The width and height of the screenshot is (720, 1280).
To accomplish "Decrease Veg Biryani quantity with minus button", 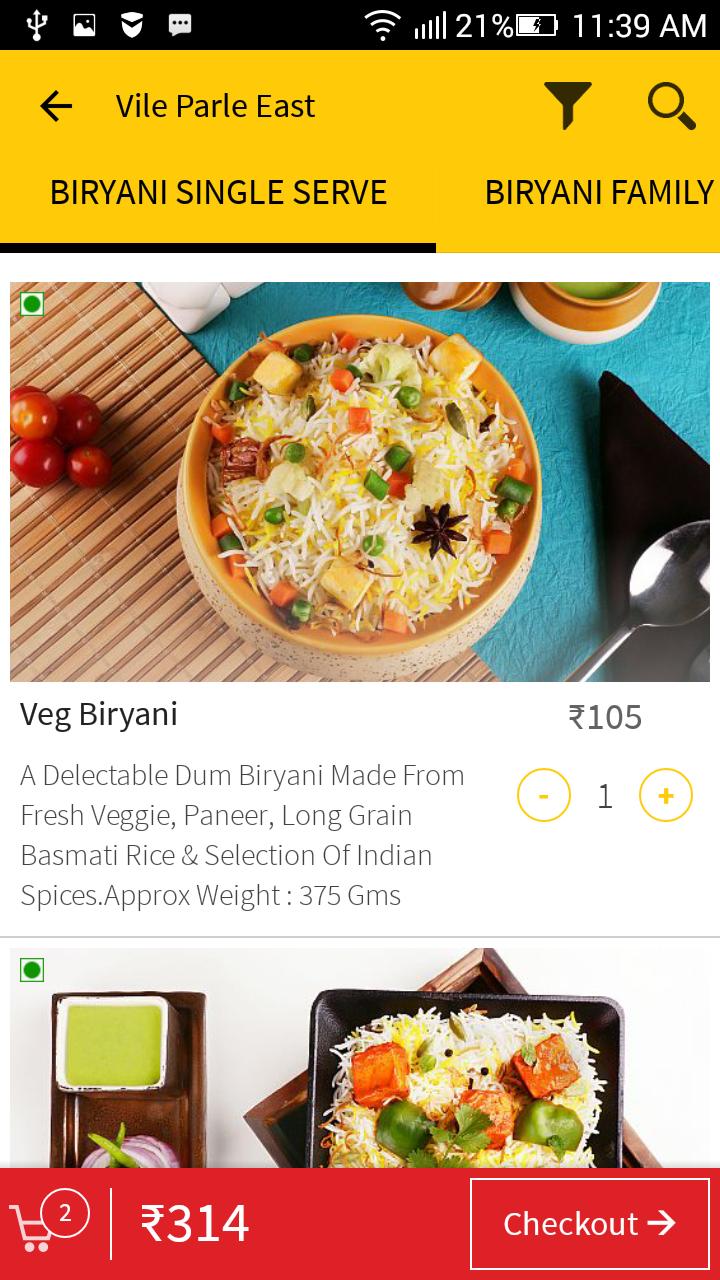I will pos(543,796).
